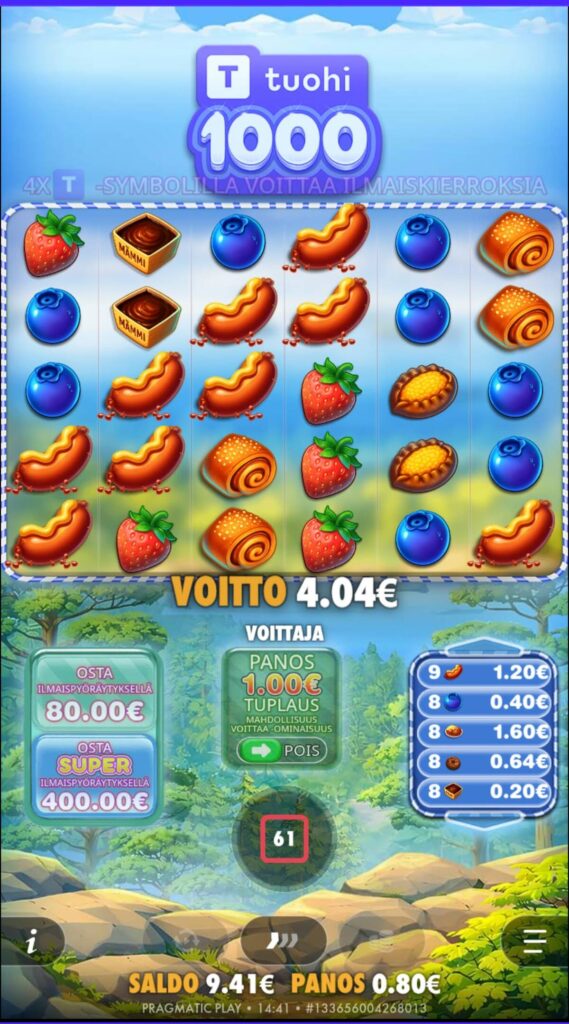Toggle the turbo spin icon
Viewport: 569px width, 1024px height.
click(284, 940)
